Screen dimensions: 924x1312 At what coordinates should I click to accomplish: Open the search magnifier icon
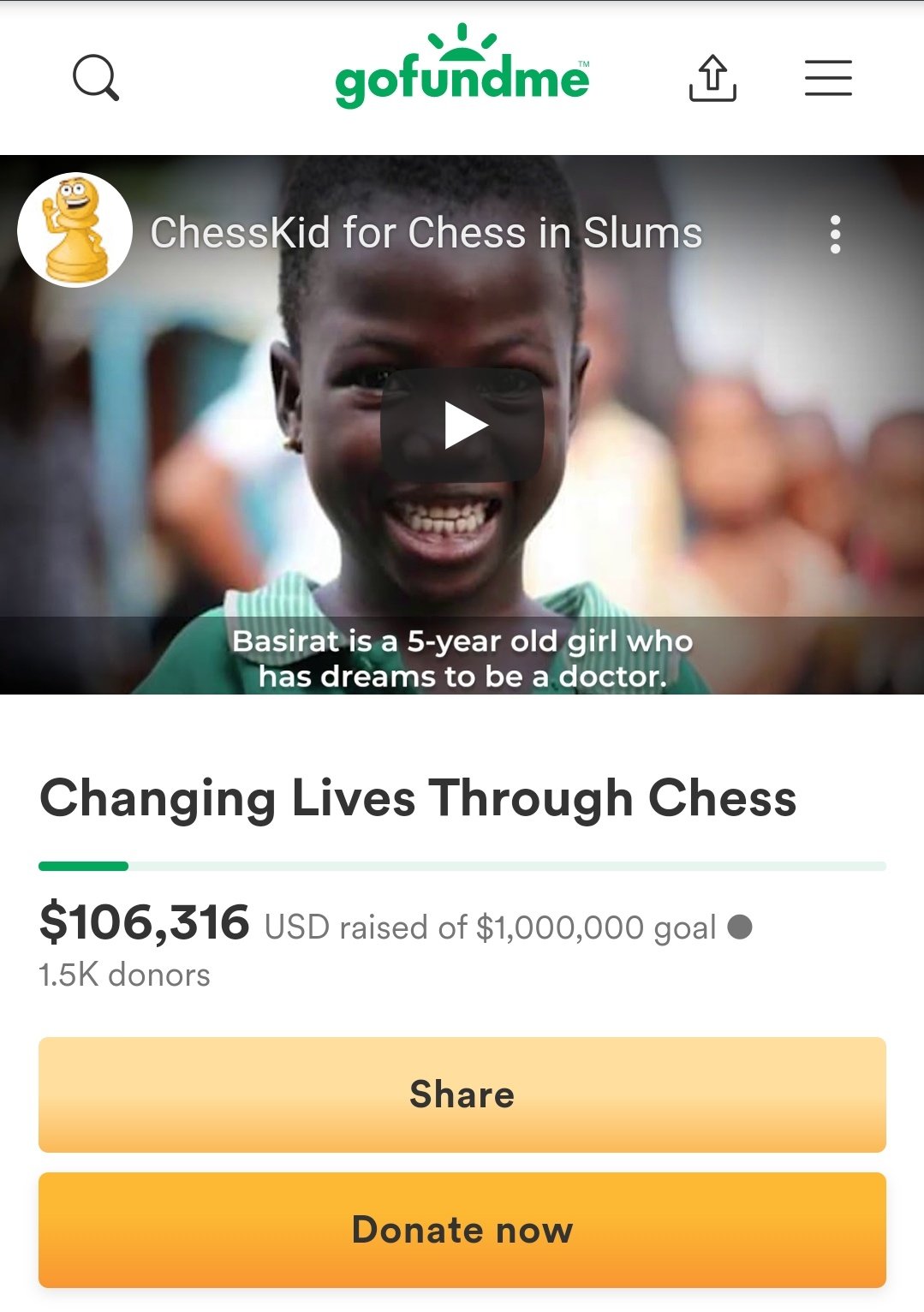pos(95,78)
